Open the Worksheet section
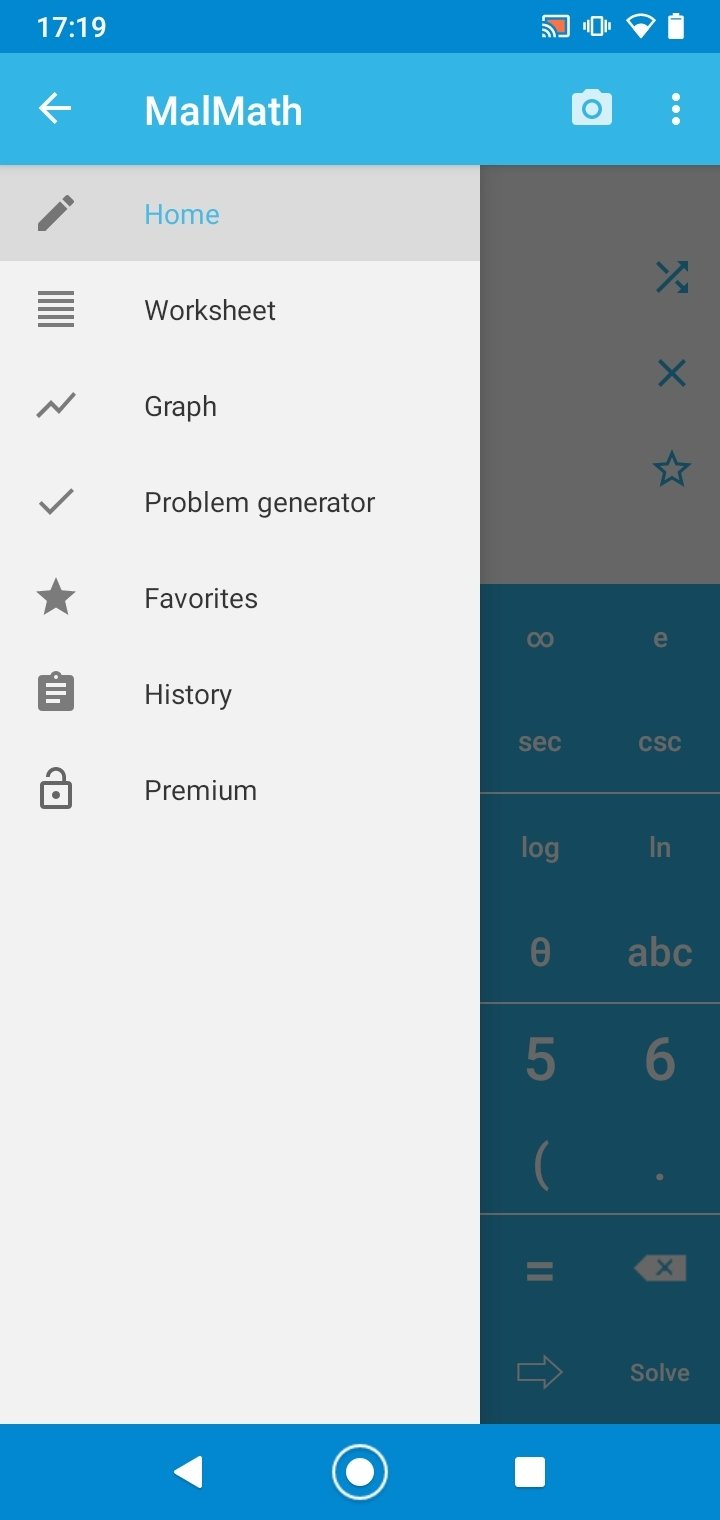 tap(240, 310)
